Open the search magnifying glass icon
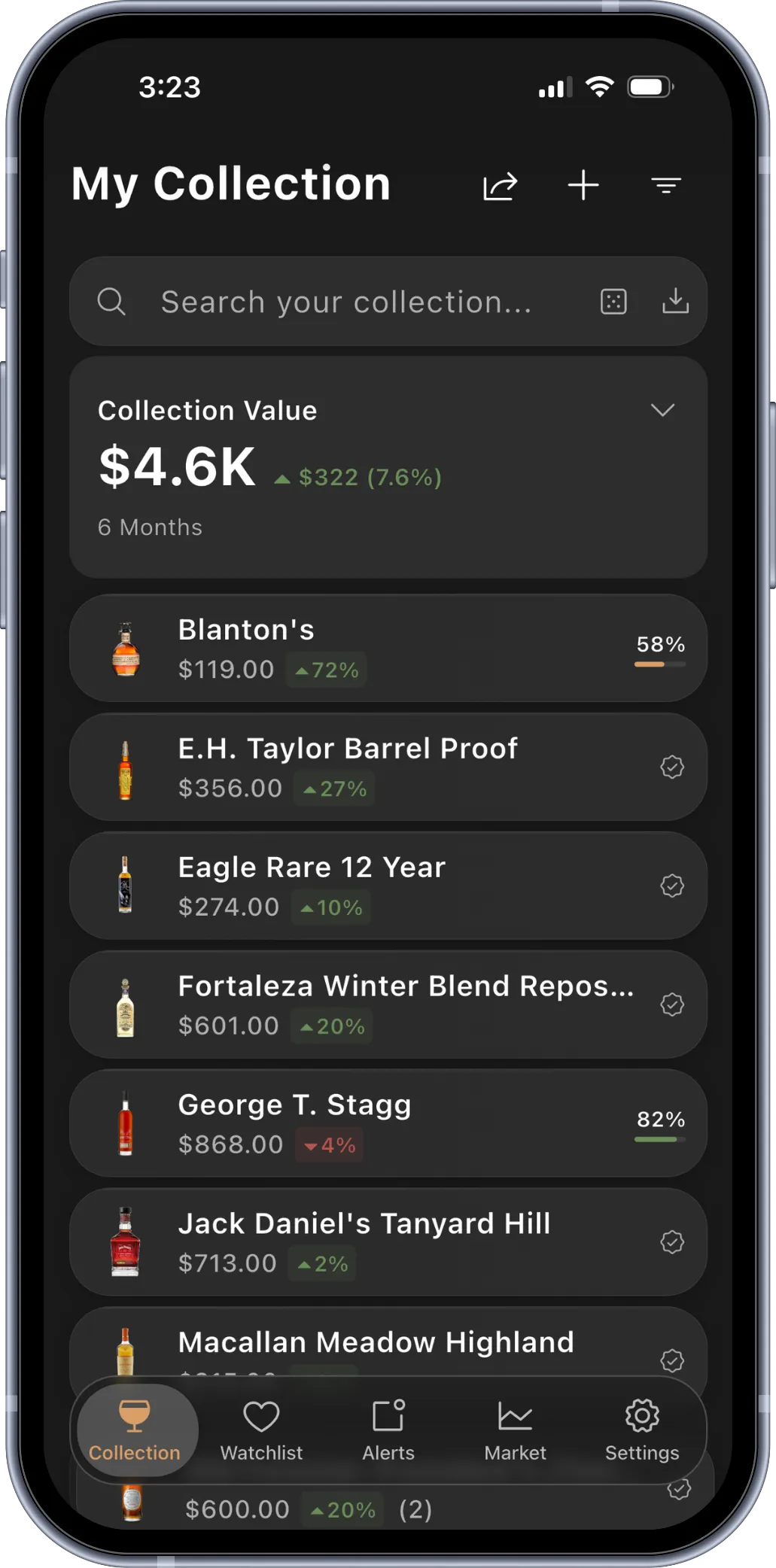 point(111,301)
